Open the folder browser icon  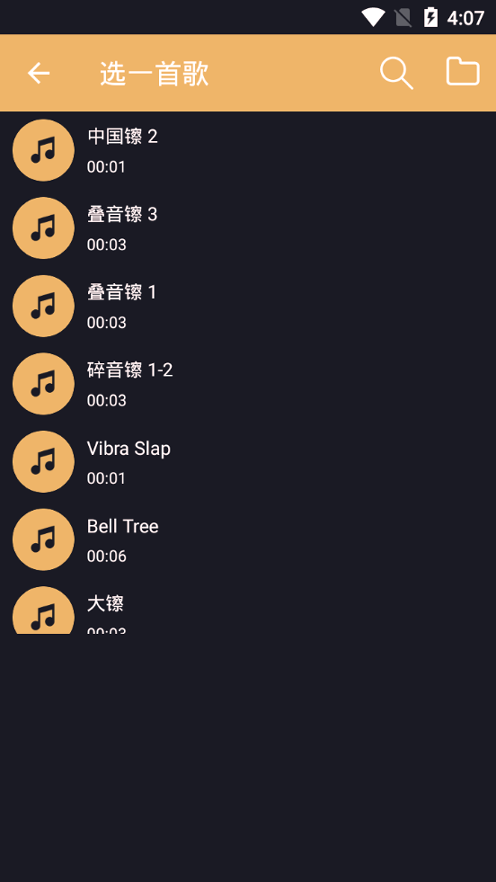(x=463, y=71)
